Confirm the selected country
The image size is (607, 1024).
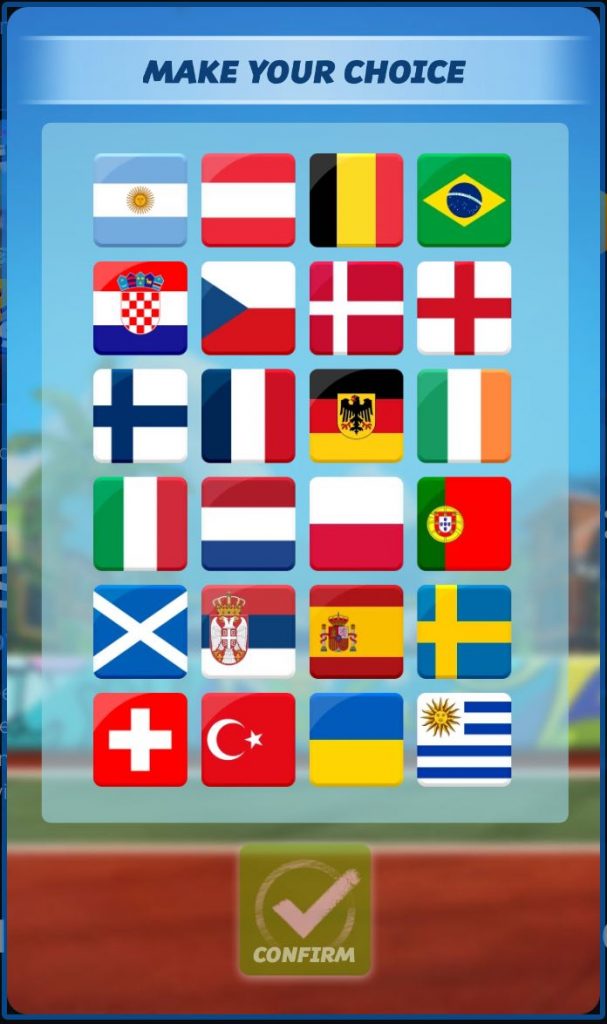click(x=304, y=910)
